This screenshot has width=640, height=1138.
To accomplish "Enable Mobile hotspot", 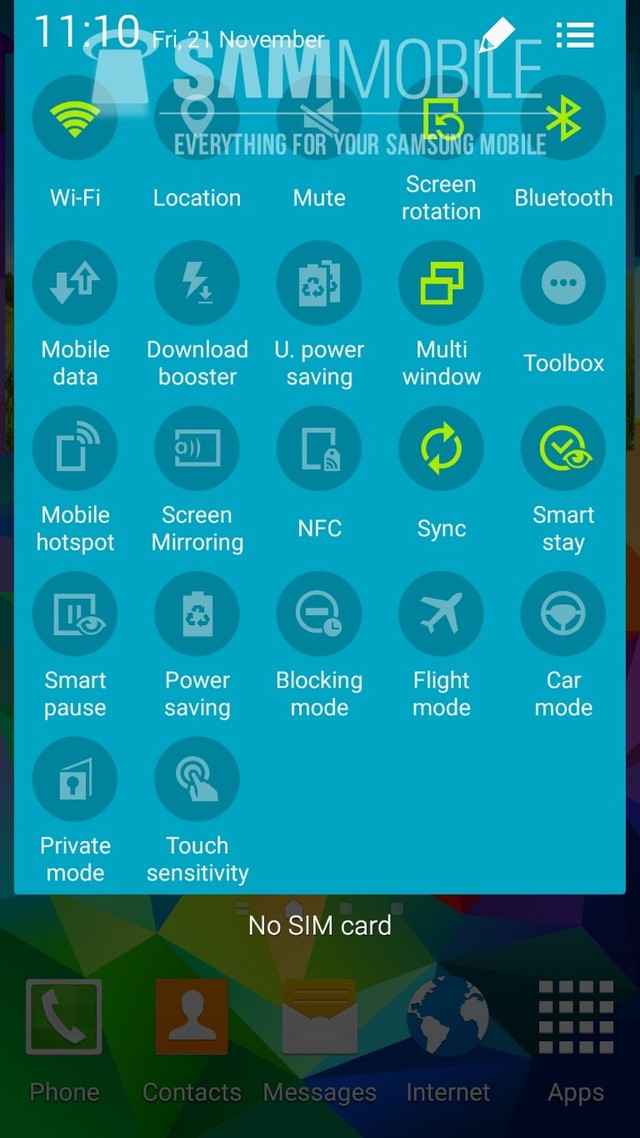I will (75, 448).
